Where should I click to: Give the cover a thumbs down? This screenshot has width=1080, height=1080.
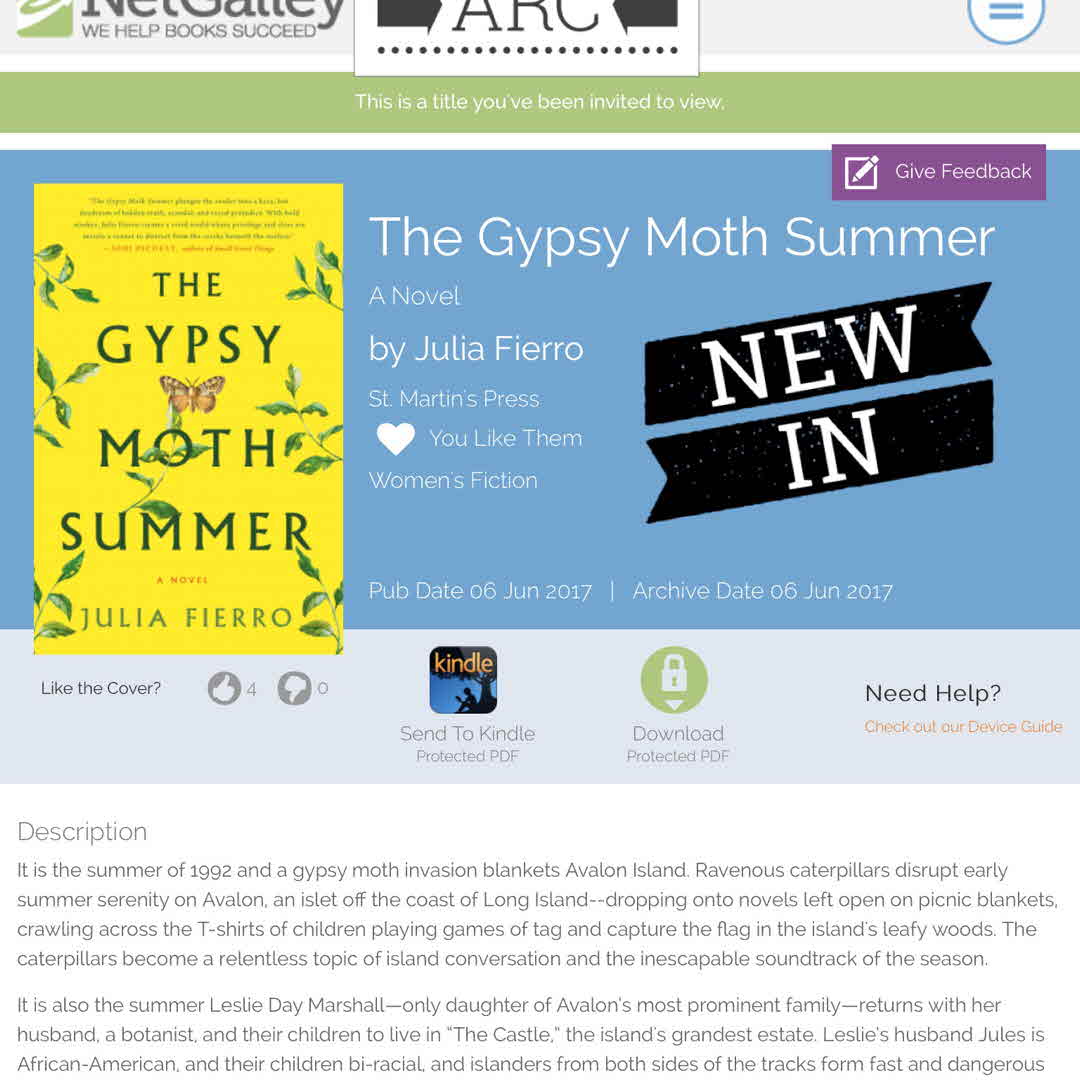[294, 688]
